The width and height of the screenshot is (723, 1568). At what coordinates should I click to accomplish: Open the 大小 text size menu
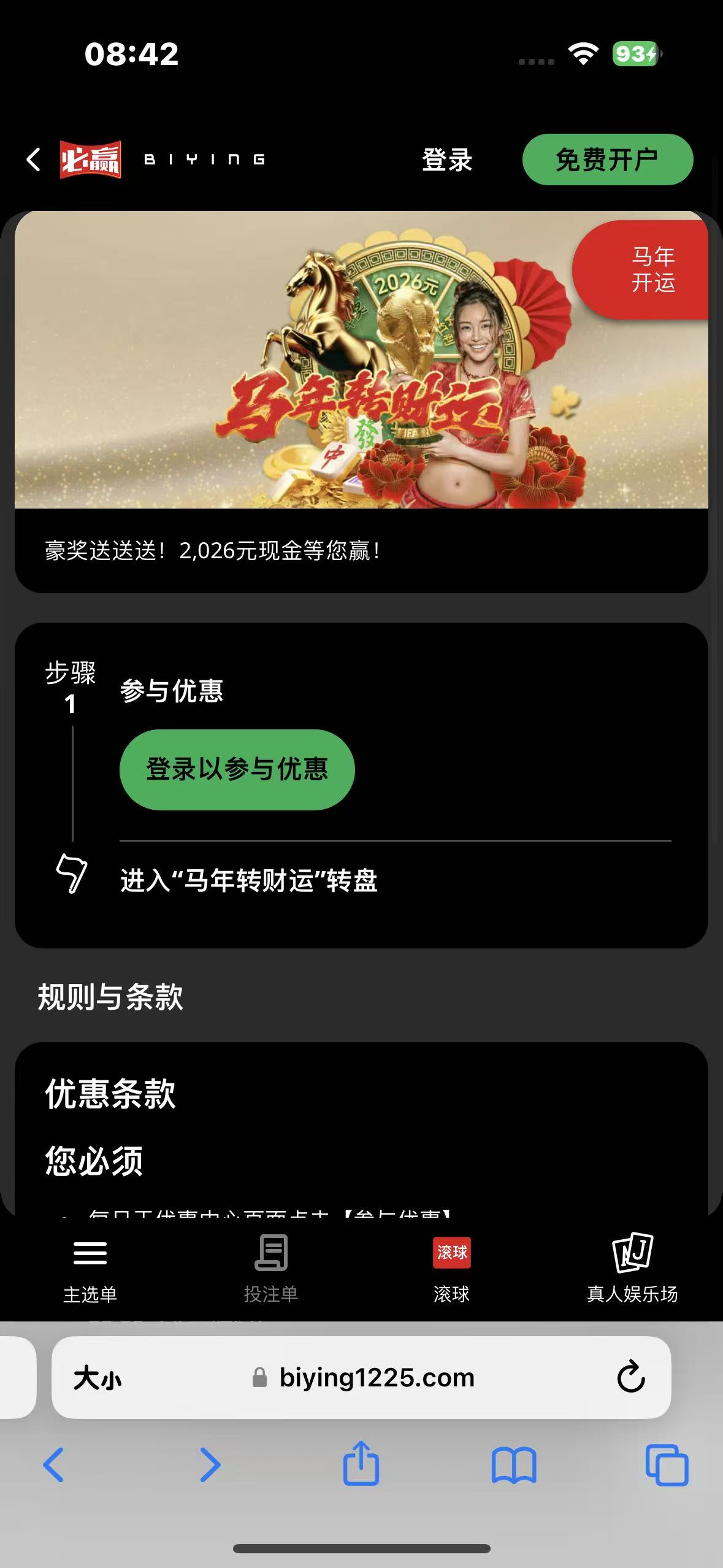click(x=98, y=1378)
